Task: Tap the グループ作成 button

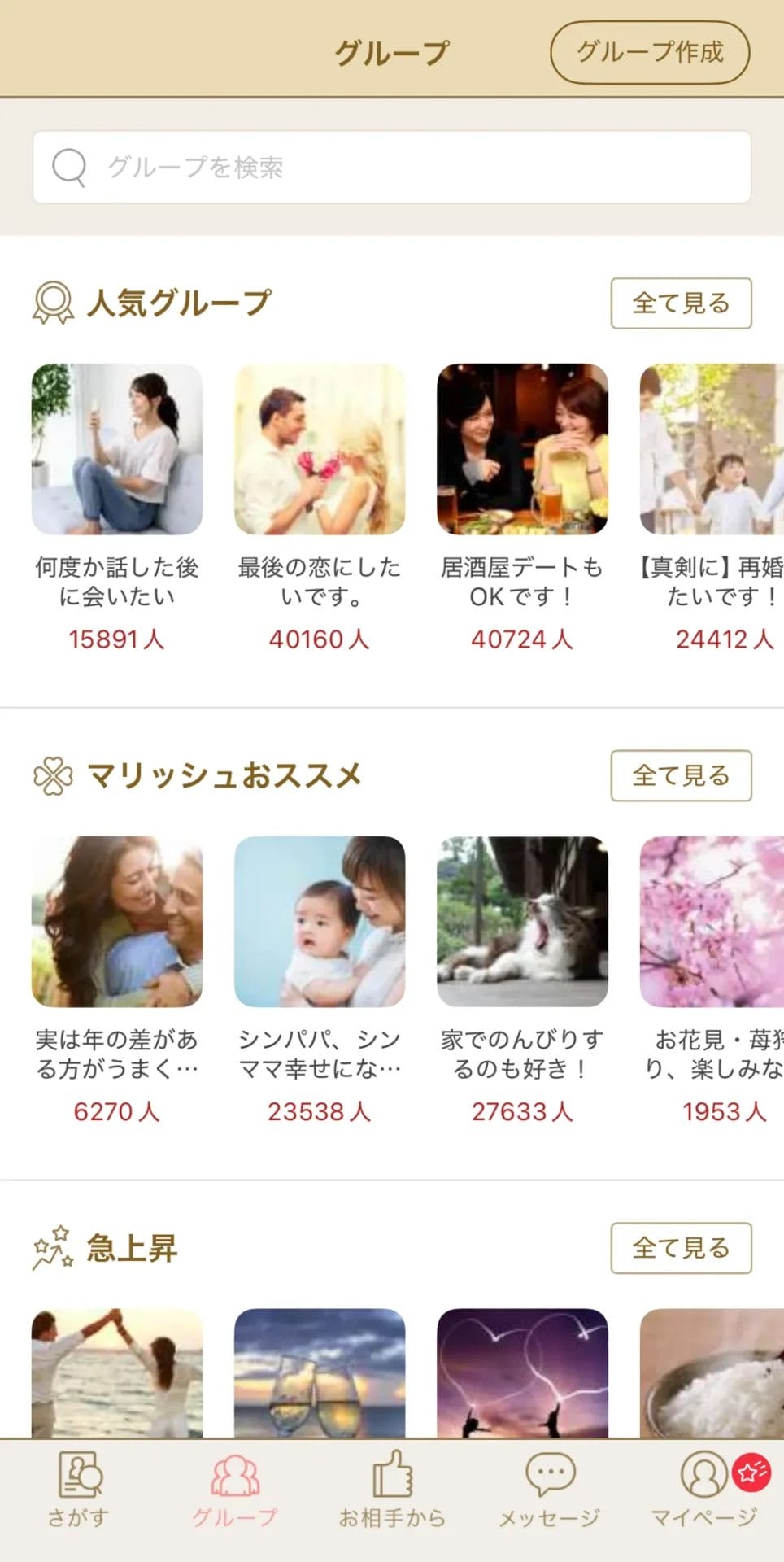Action: 649,53
